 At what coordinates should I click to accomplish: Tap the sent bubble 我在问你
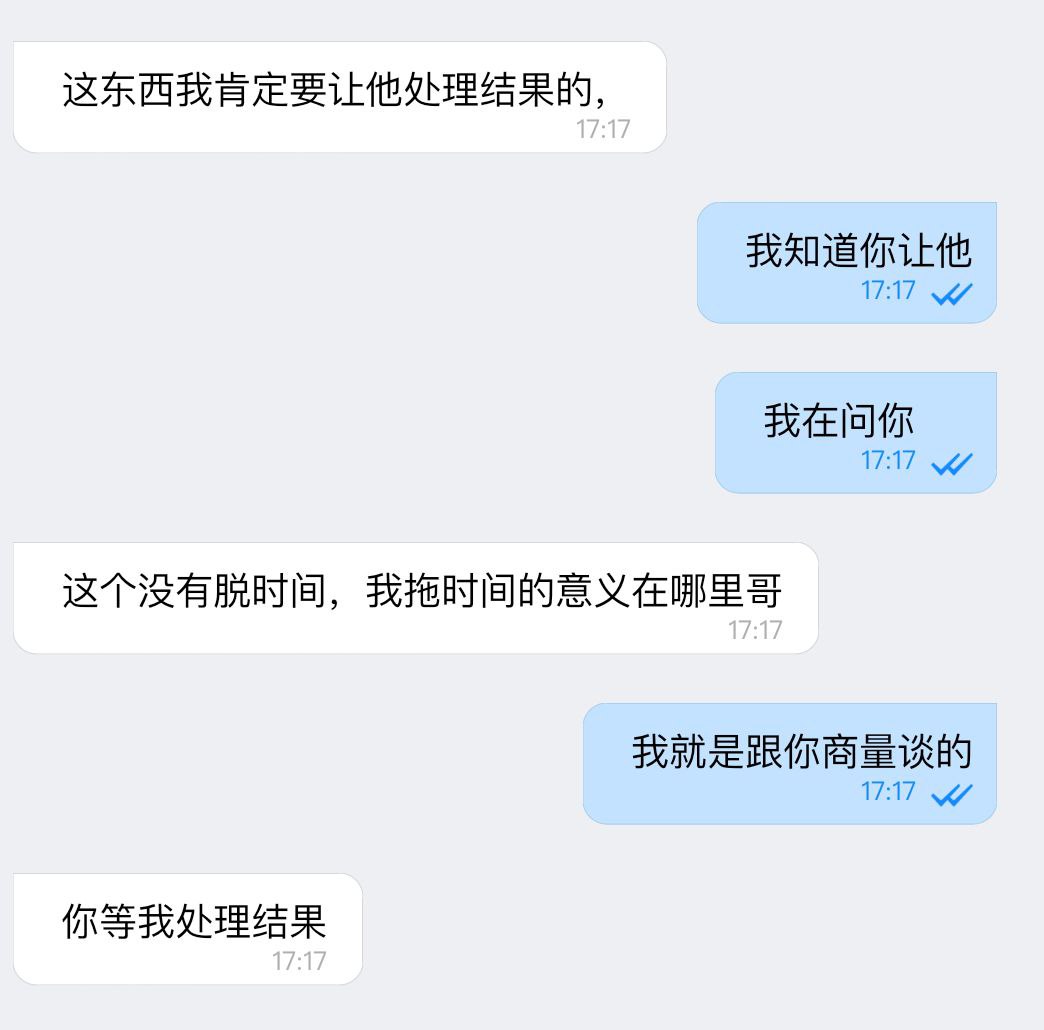855,432
